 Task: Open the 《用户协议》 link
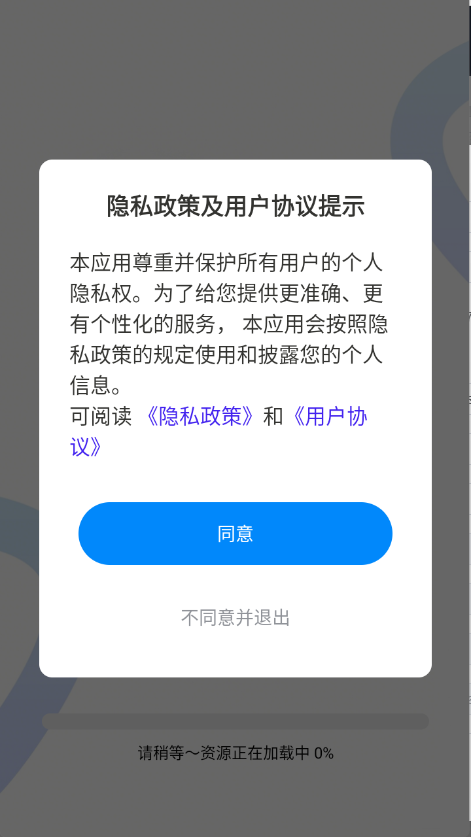pyautogui.click(x=328, y=417)
